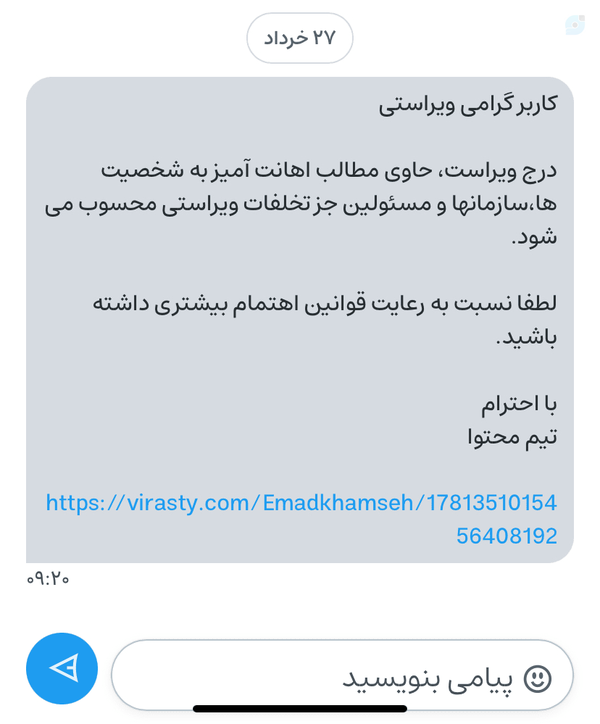Tap the blue send message button
600x724 pixels.
[x=62, y=668]
